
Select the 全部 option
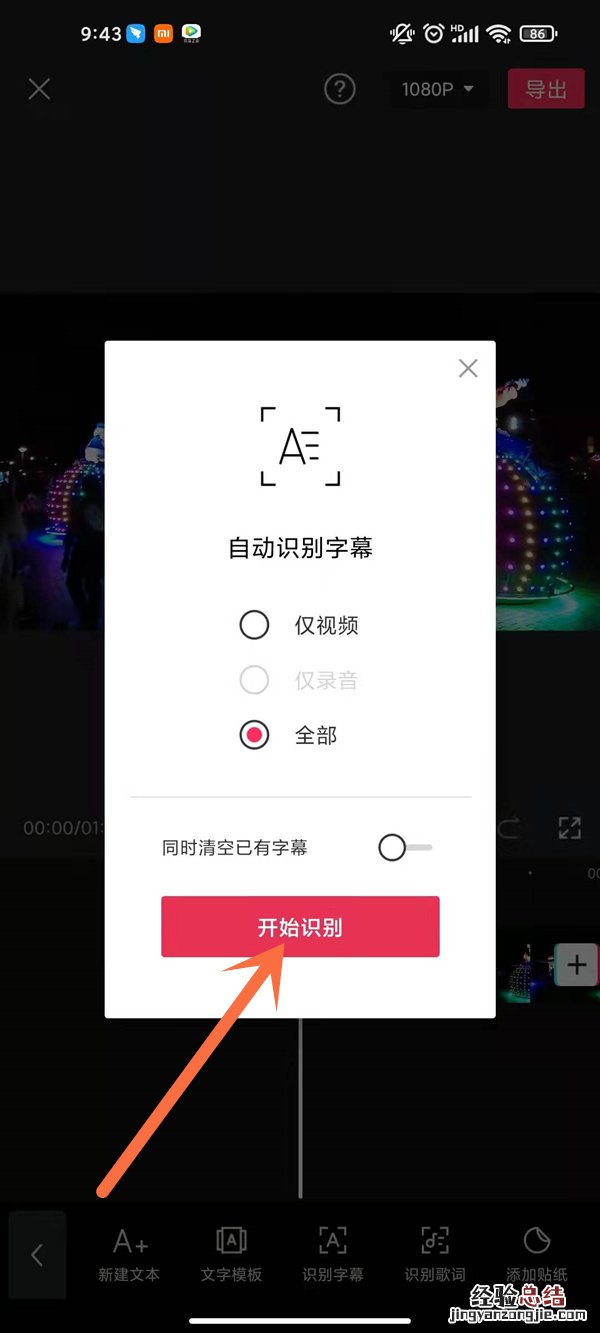coord(255,736)
